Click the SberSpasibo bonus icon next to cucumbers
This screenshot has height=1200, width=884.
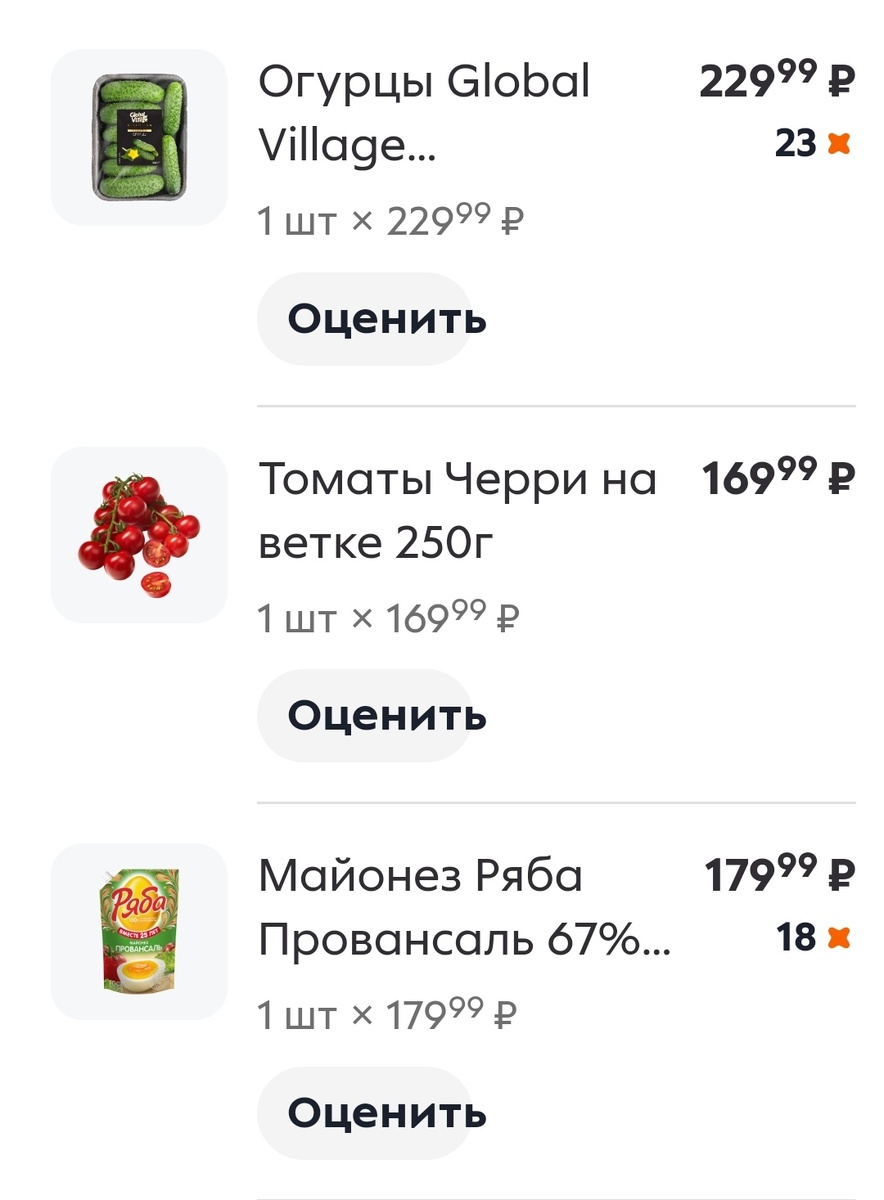[840, 143]
